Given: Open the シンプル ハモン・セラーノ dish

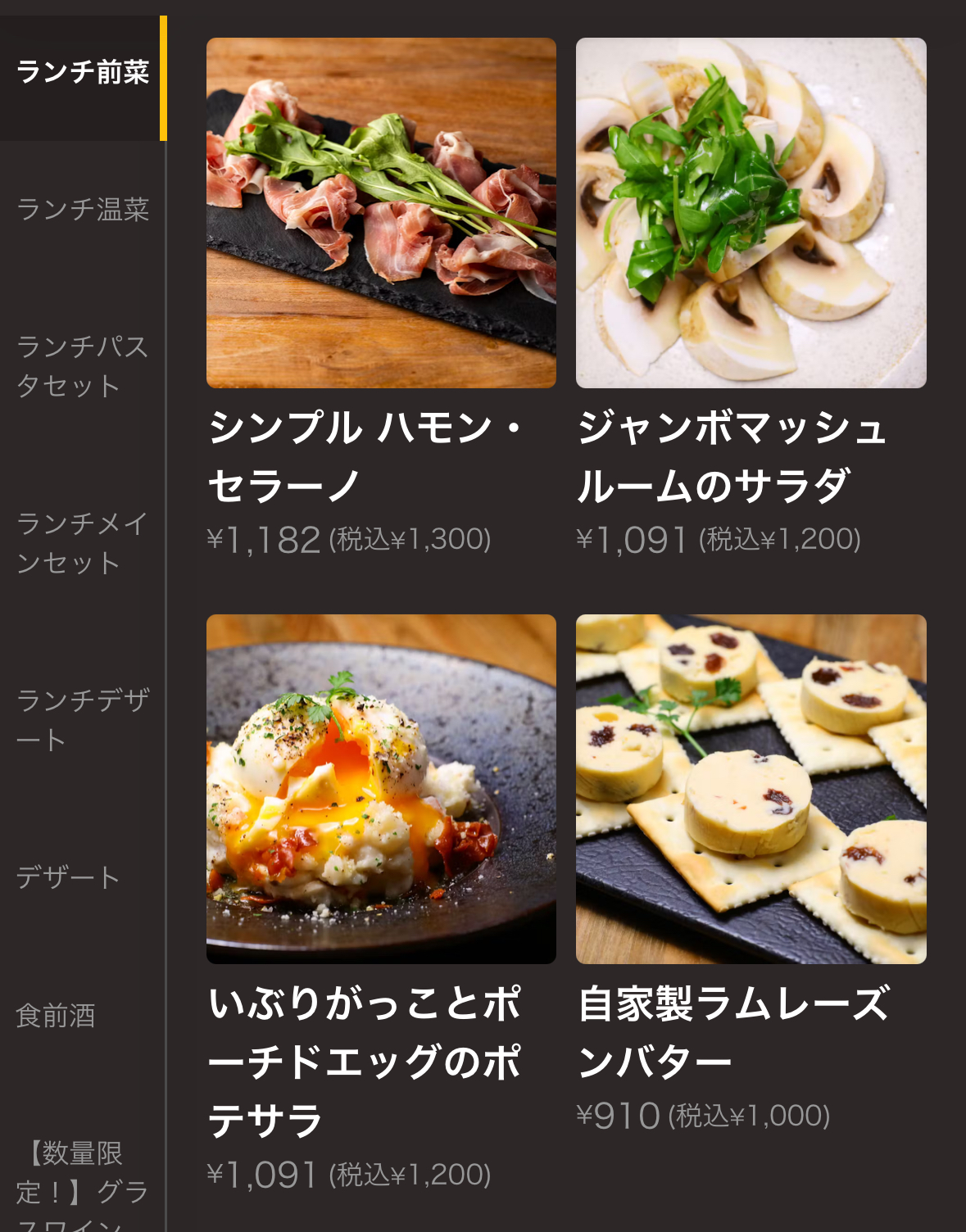Looking at the screenshot, I should pyautogui.click(x=381, y=213).
